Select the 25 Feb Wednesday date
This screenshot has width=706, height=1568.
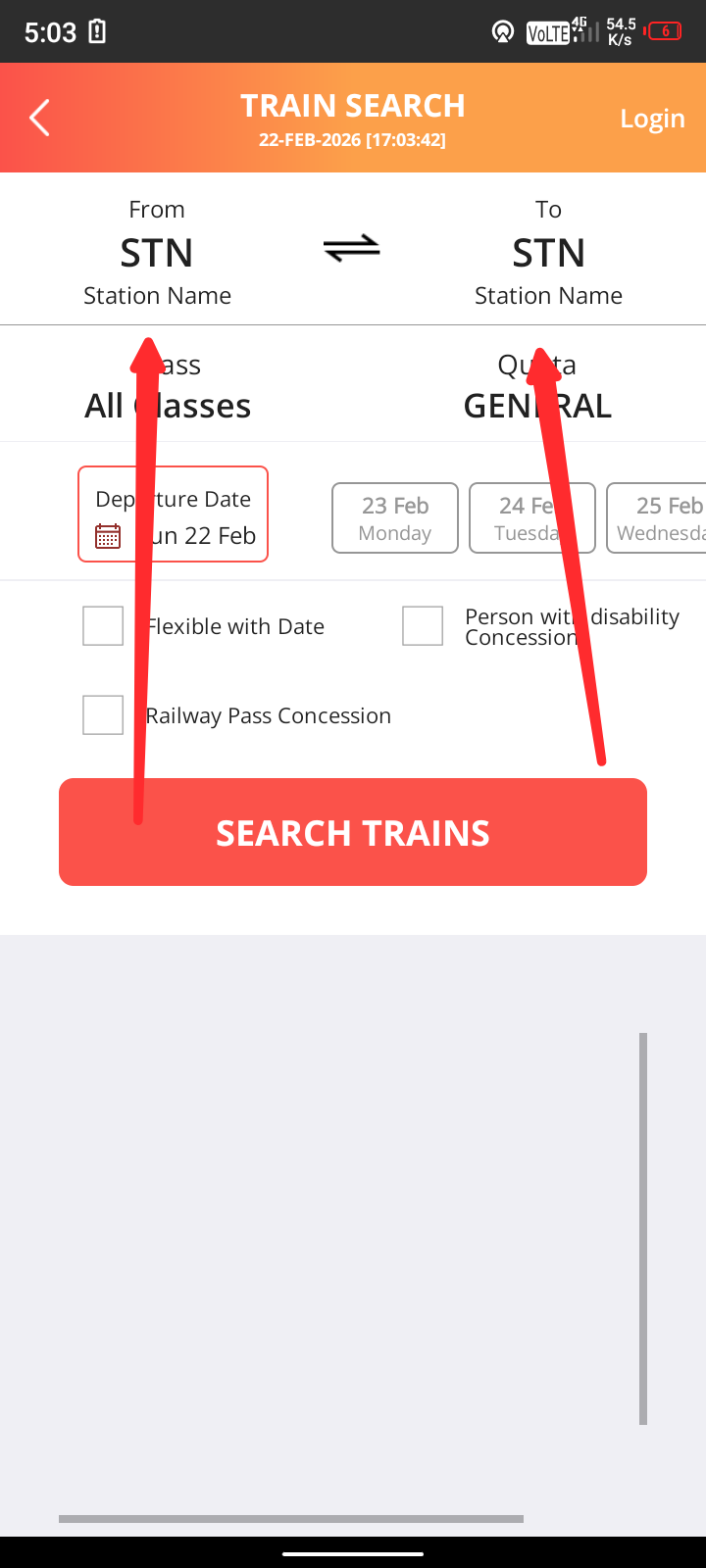click(659, 518)
